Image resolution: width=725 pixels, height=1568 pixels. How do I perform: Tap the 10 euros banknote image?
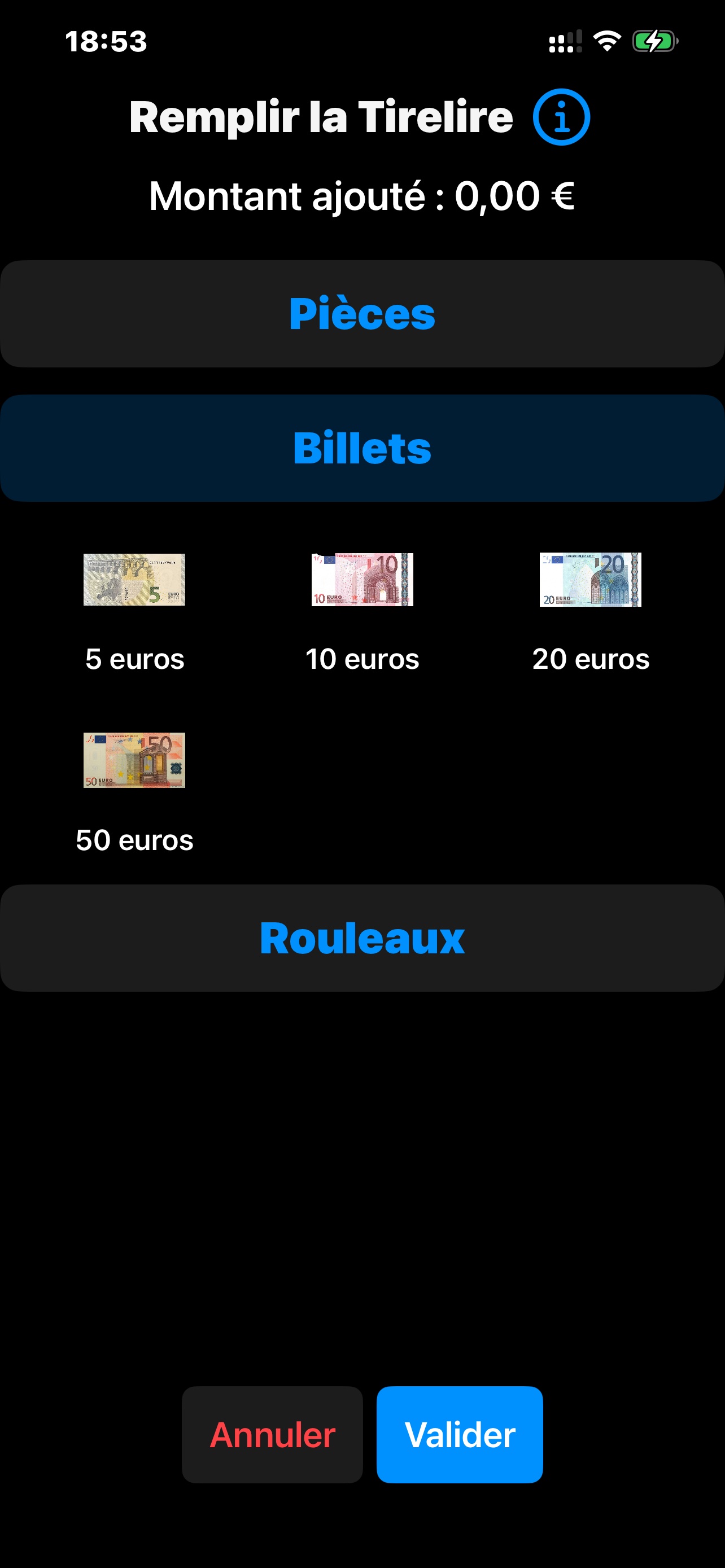pos(362,580)
